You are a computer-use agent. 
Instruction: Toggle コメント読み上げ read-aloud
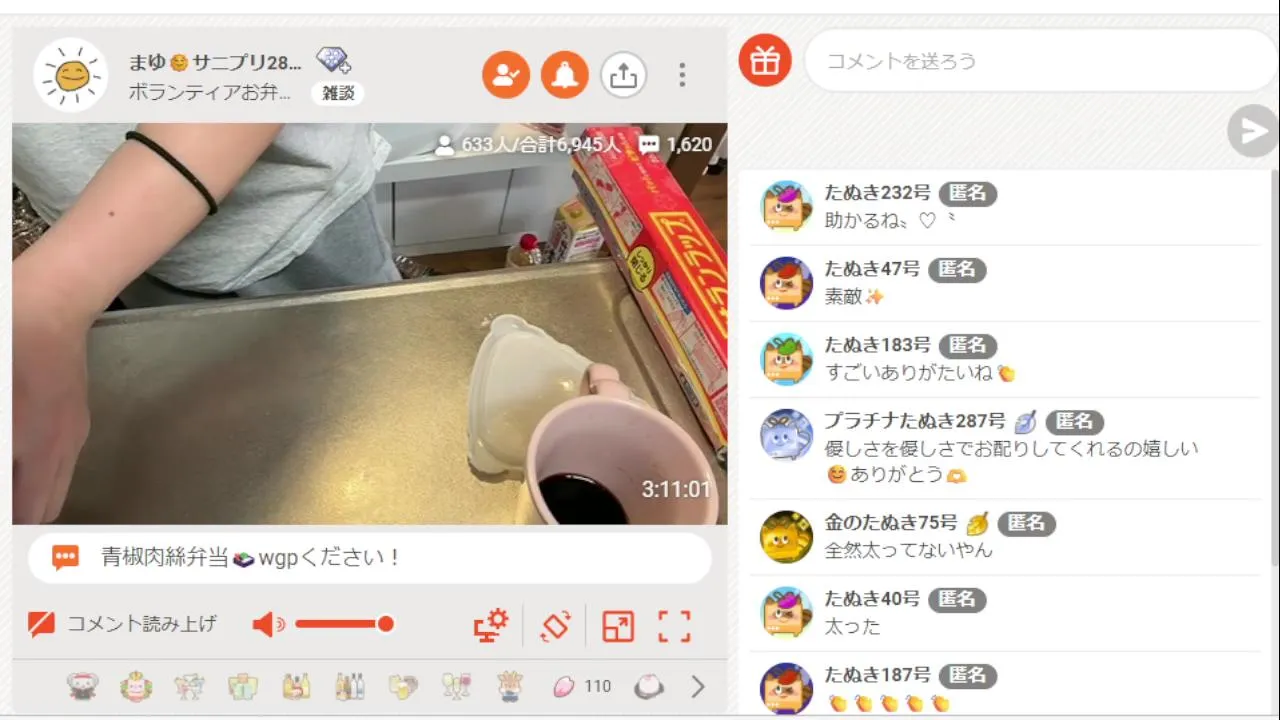pos(123,625)
